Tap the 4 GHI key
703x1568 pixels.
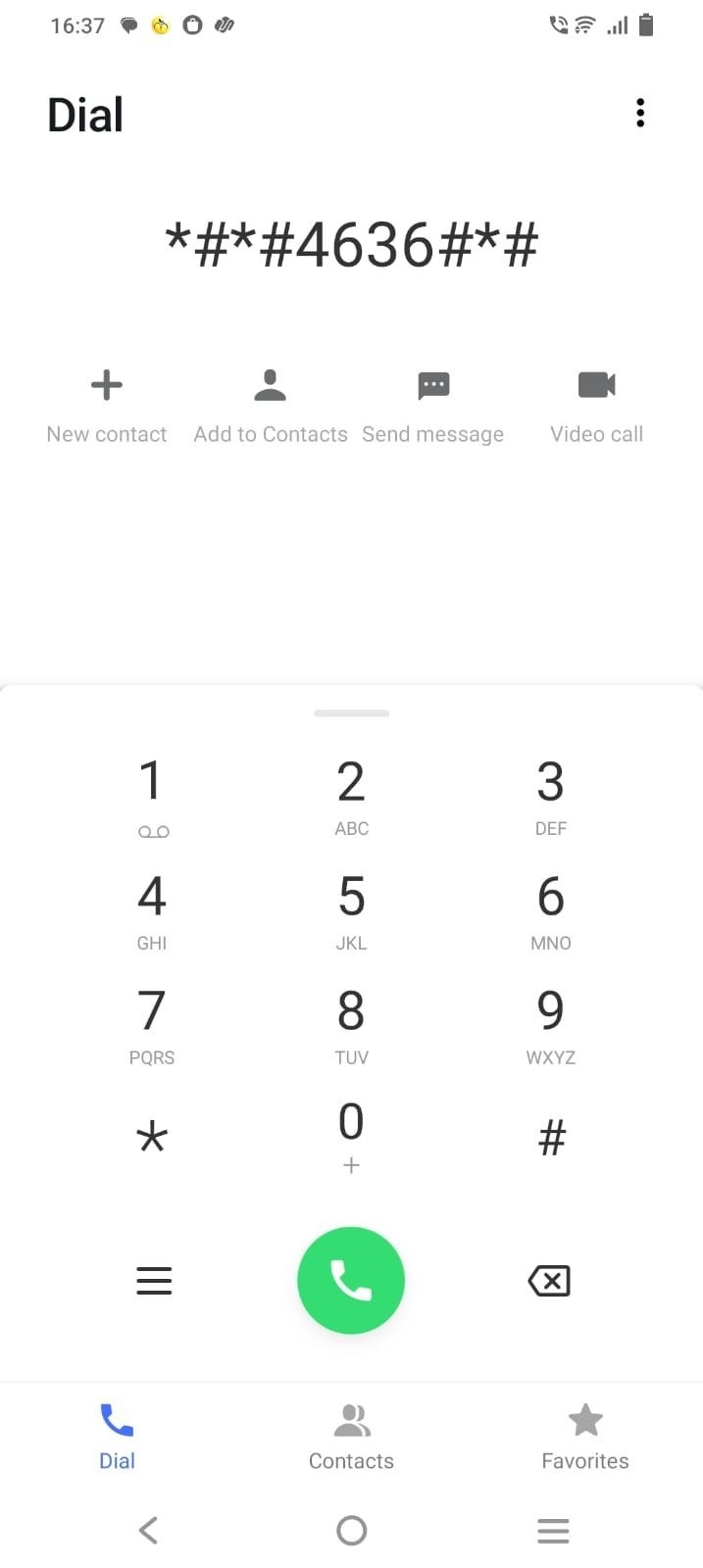152,911
